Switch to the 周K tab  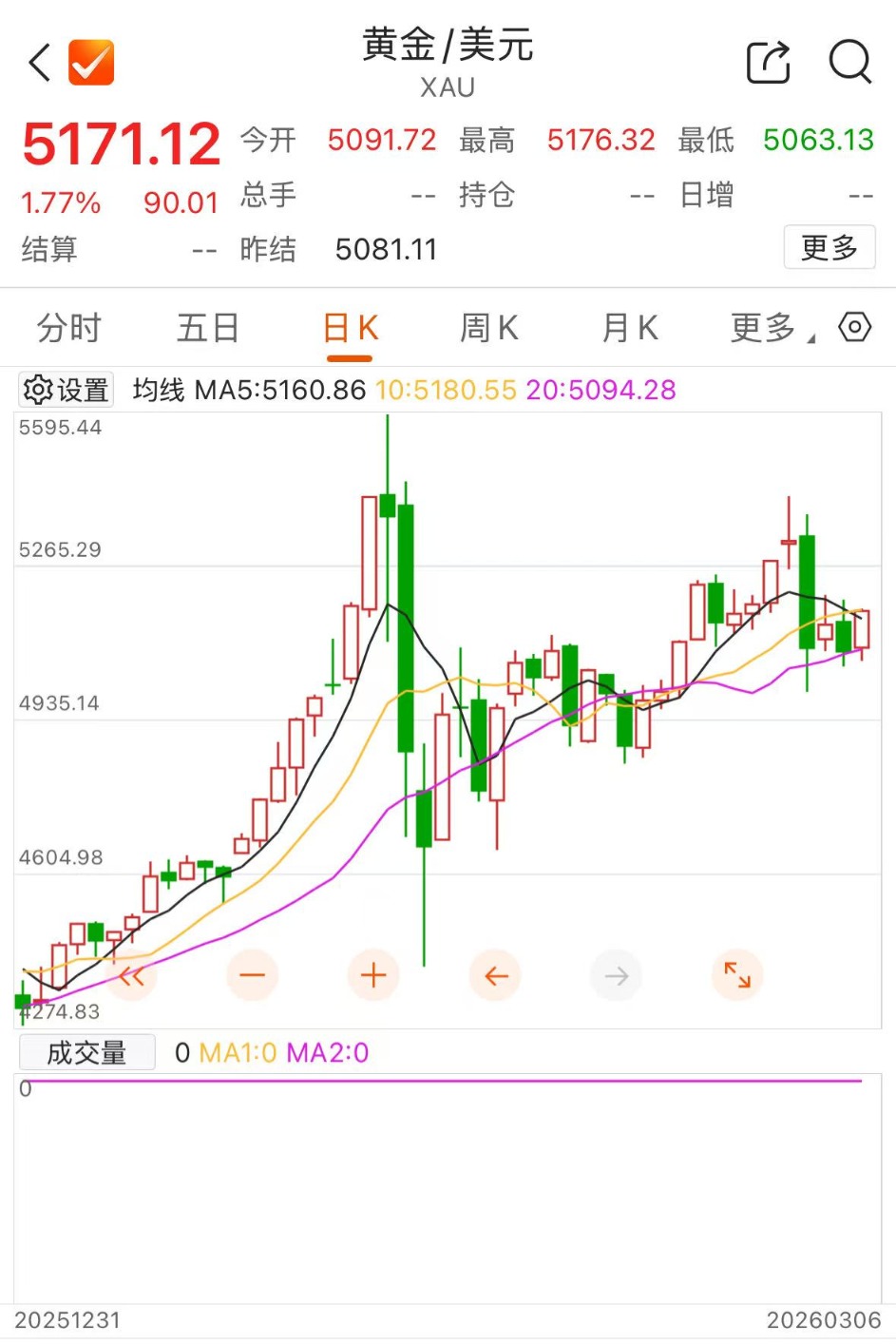pos(487,327)
